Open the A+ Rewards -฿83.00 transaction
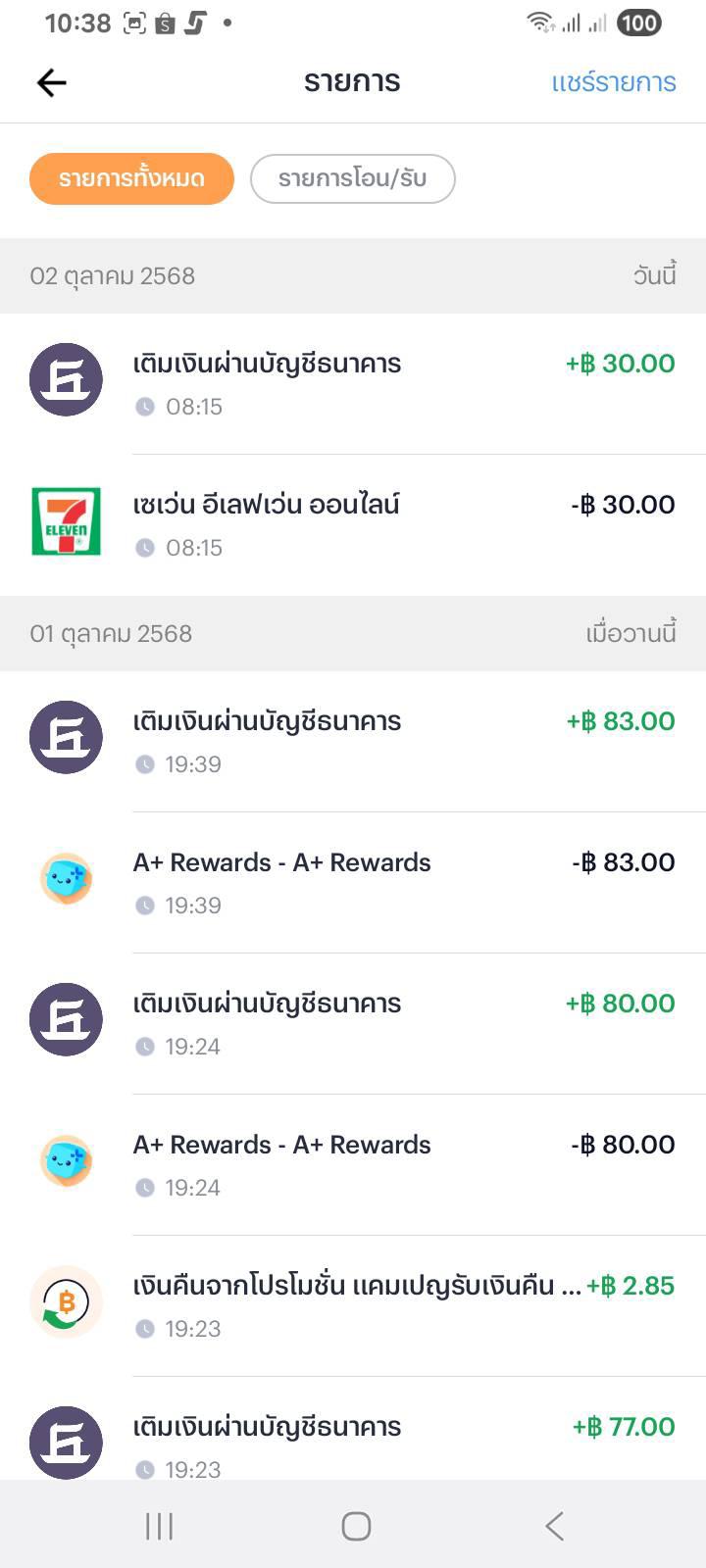This screenshot has height=1568, width=706. tap(353, 882)
